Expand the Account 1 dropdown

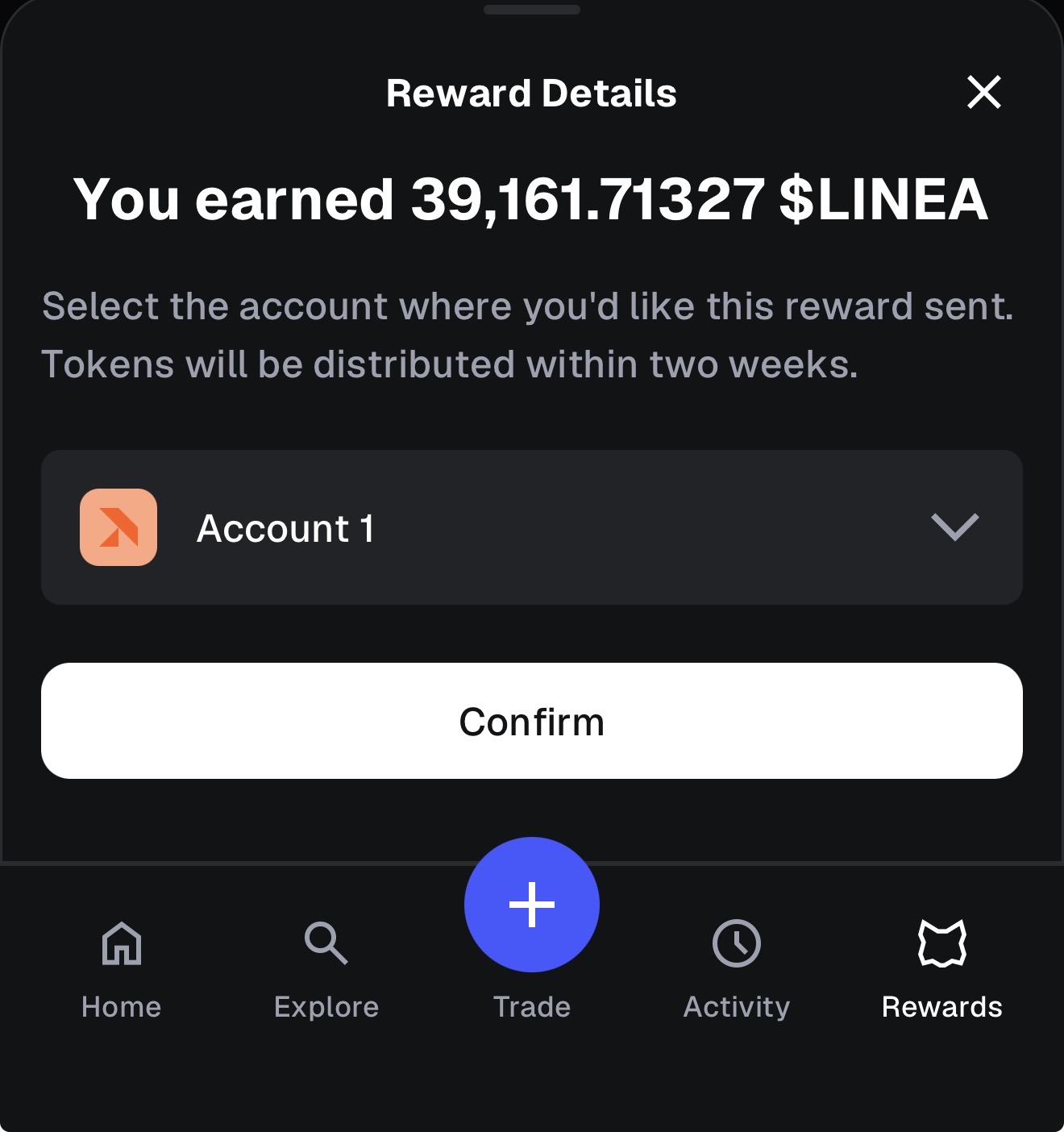[954, 527]
